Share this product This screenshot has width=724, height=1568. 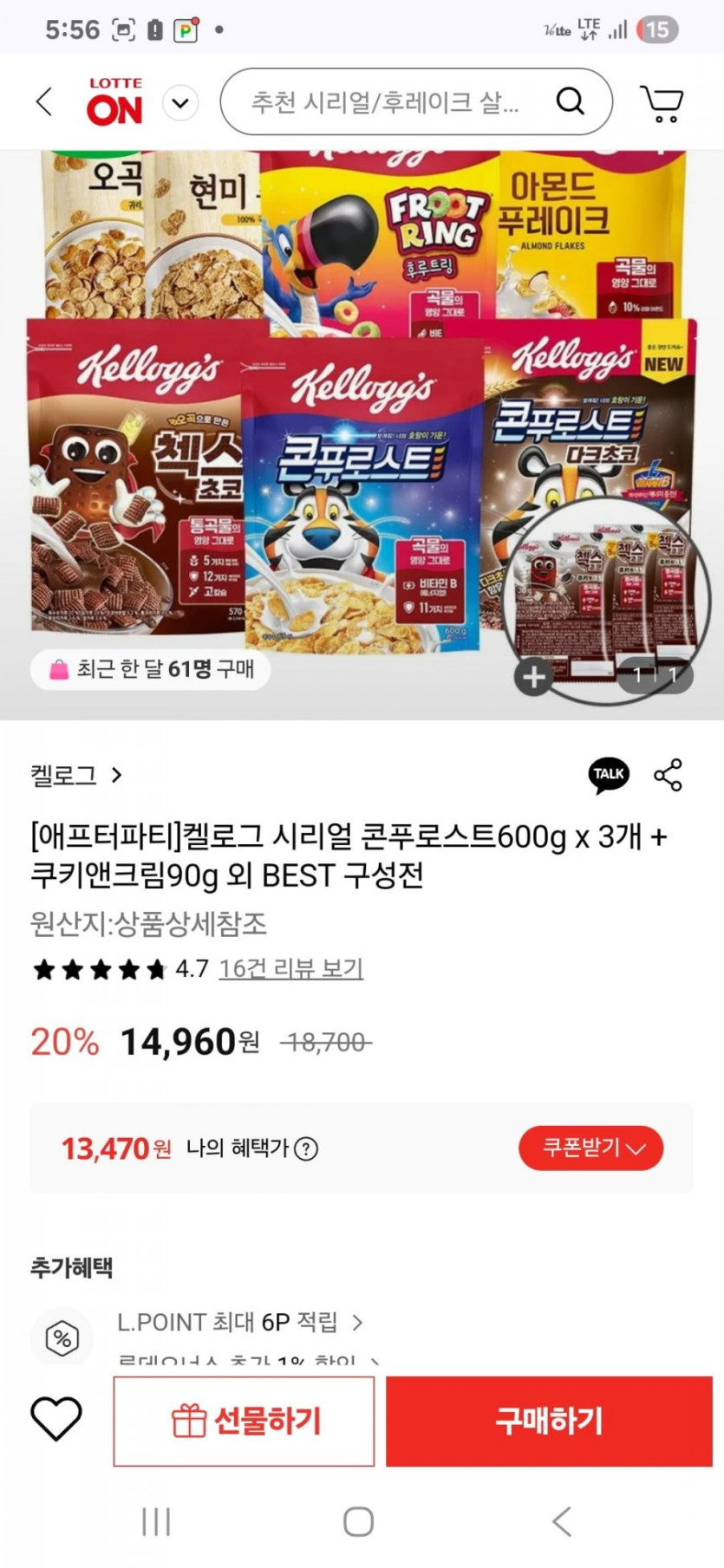tap(668, 775)
